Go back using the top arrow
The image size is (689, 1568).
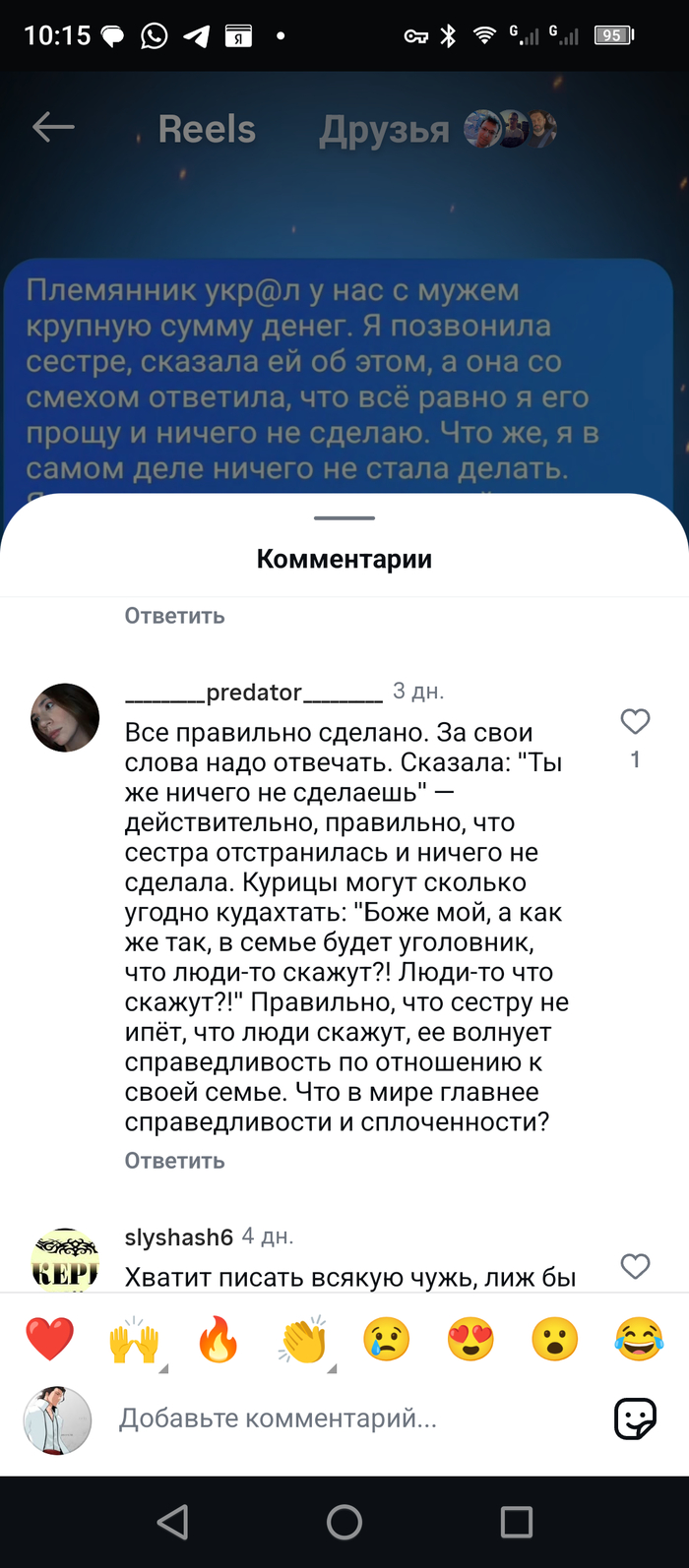click(53, 128)
